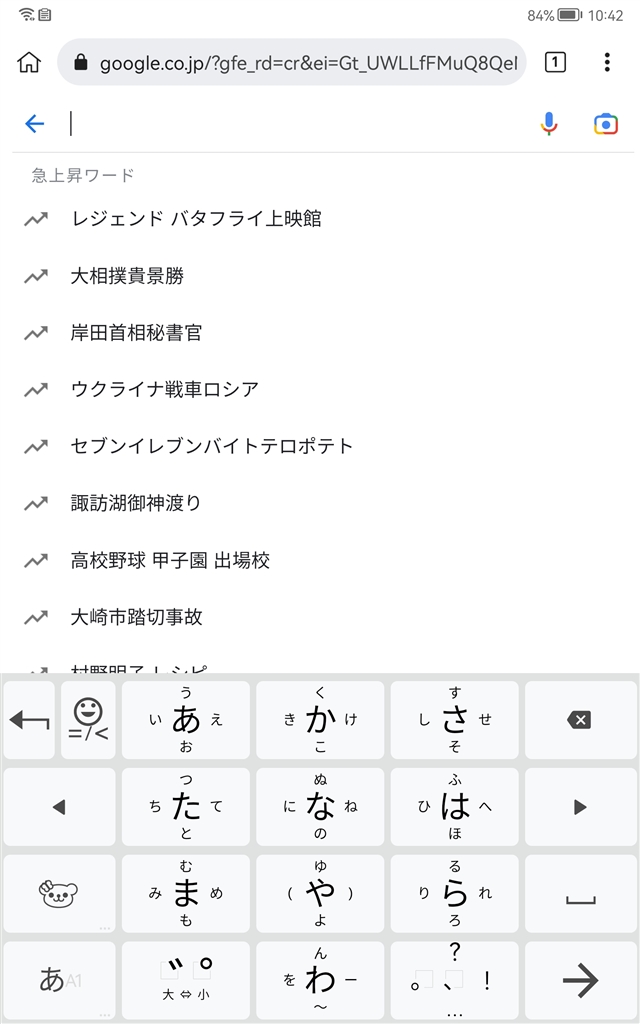Screen dimensions: 640x1024
Task: Open the emoji and symbols keyboard
Action: click(88, 720)
